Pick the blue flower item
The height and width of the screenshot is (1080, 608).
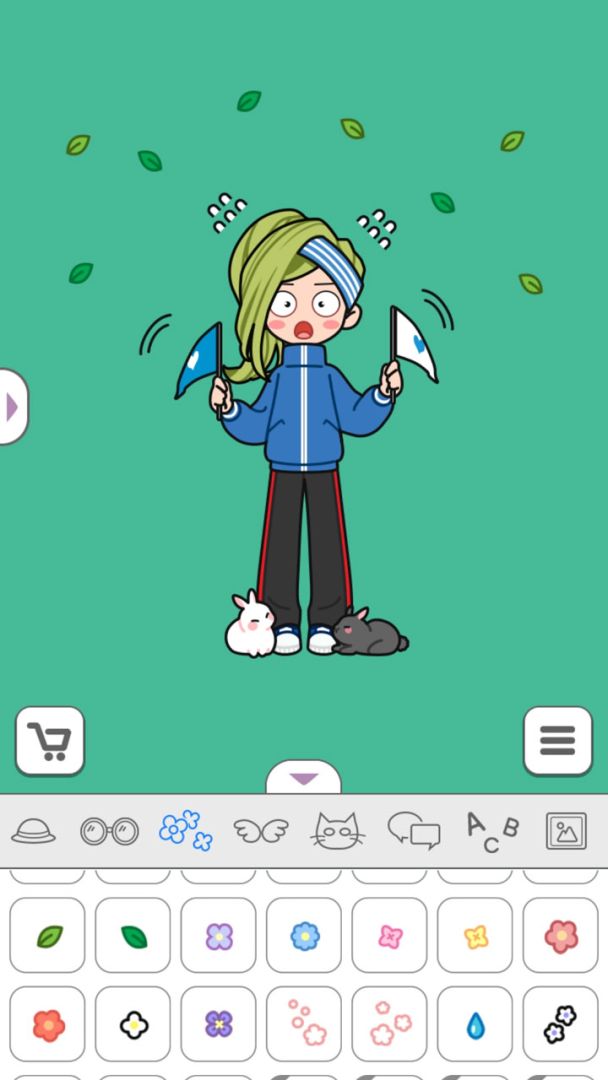[x=304, y=936]
